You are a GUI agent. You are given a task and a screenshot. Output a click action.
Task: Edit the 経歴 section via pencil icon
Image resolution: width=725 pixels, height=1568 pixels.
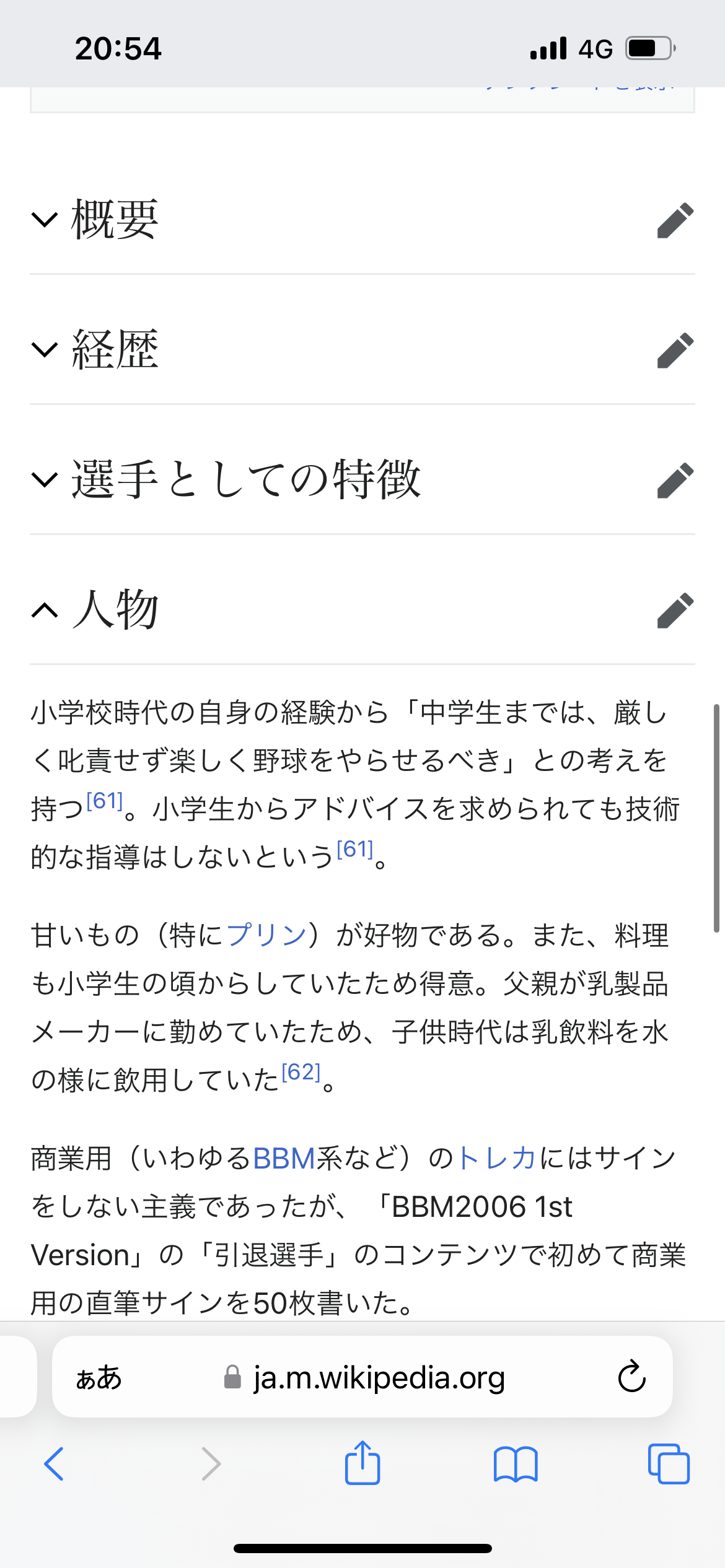(x=675, y=350)
